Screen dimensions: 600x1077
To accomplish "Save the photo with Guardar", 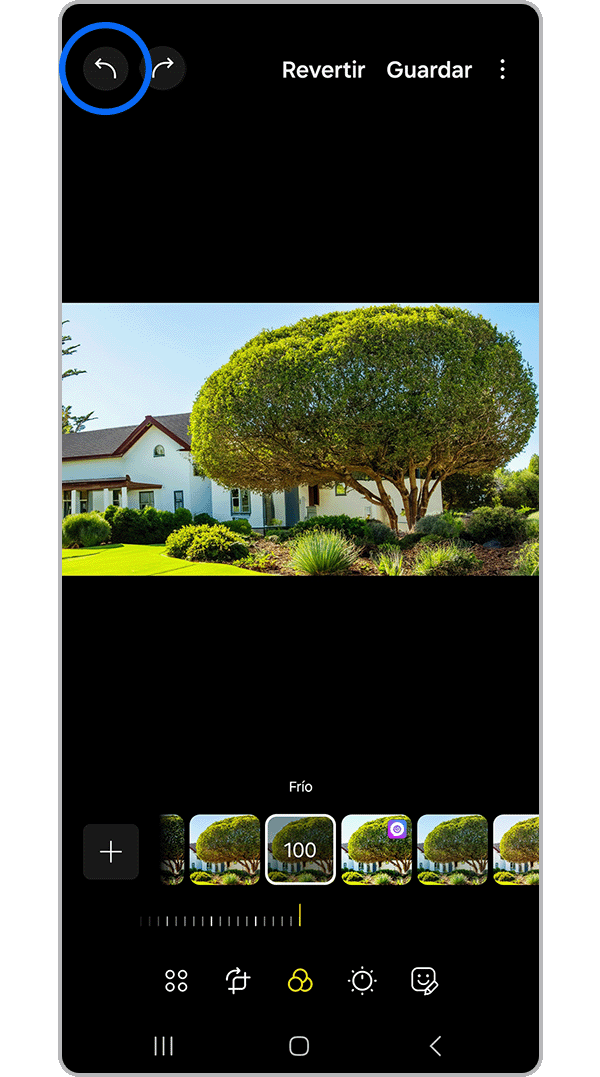I will [x=429, y=70].
